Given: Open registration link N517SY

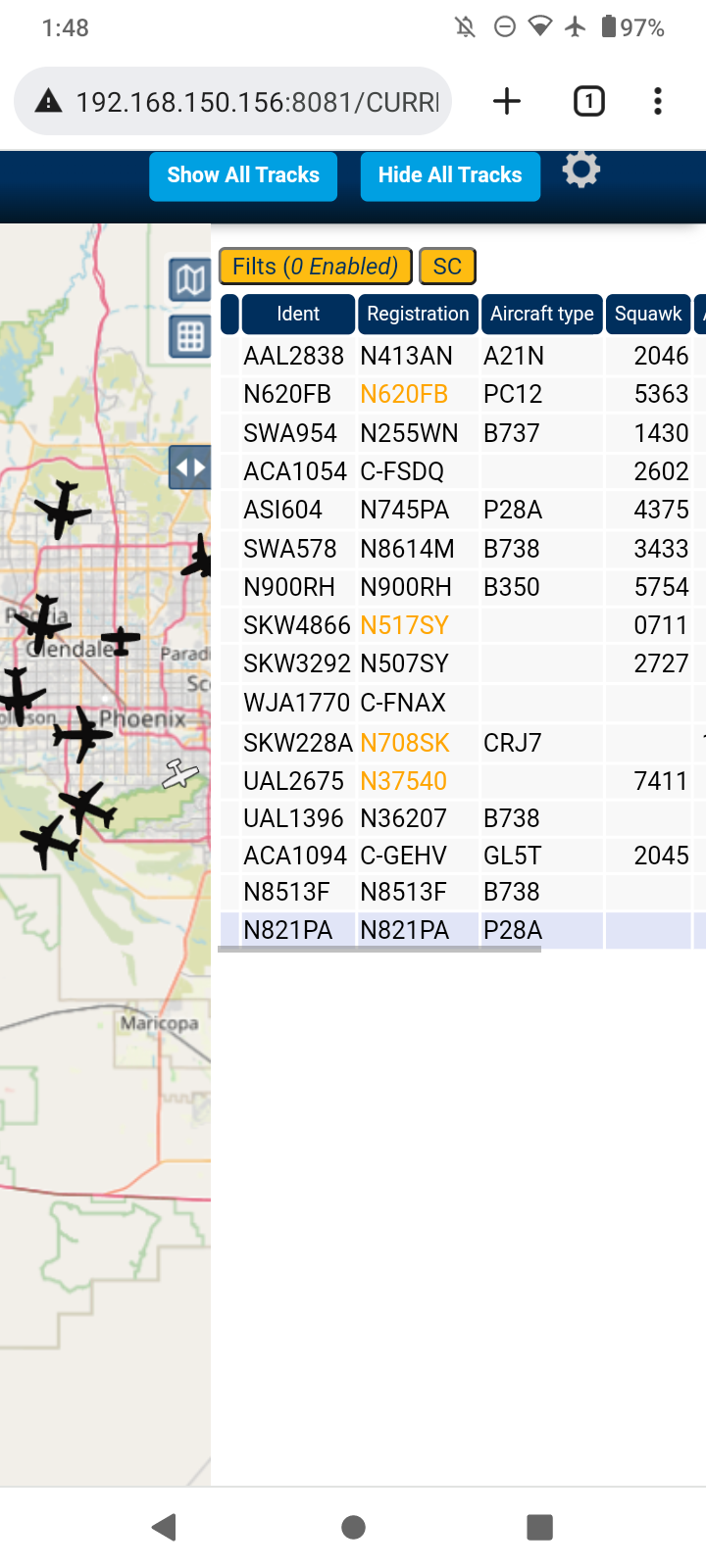Looking at the screenshot, I should (x=404, y=625).
